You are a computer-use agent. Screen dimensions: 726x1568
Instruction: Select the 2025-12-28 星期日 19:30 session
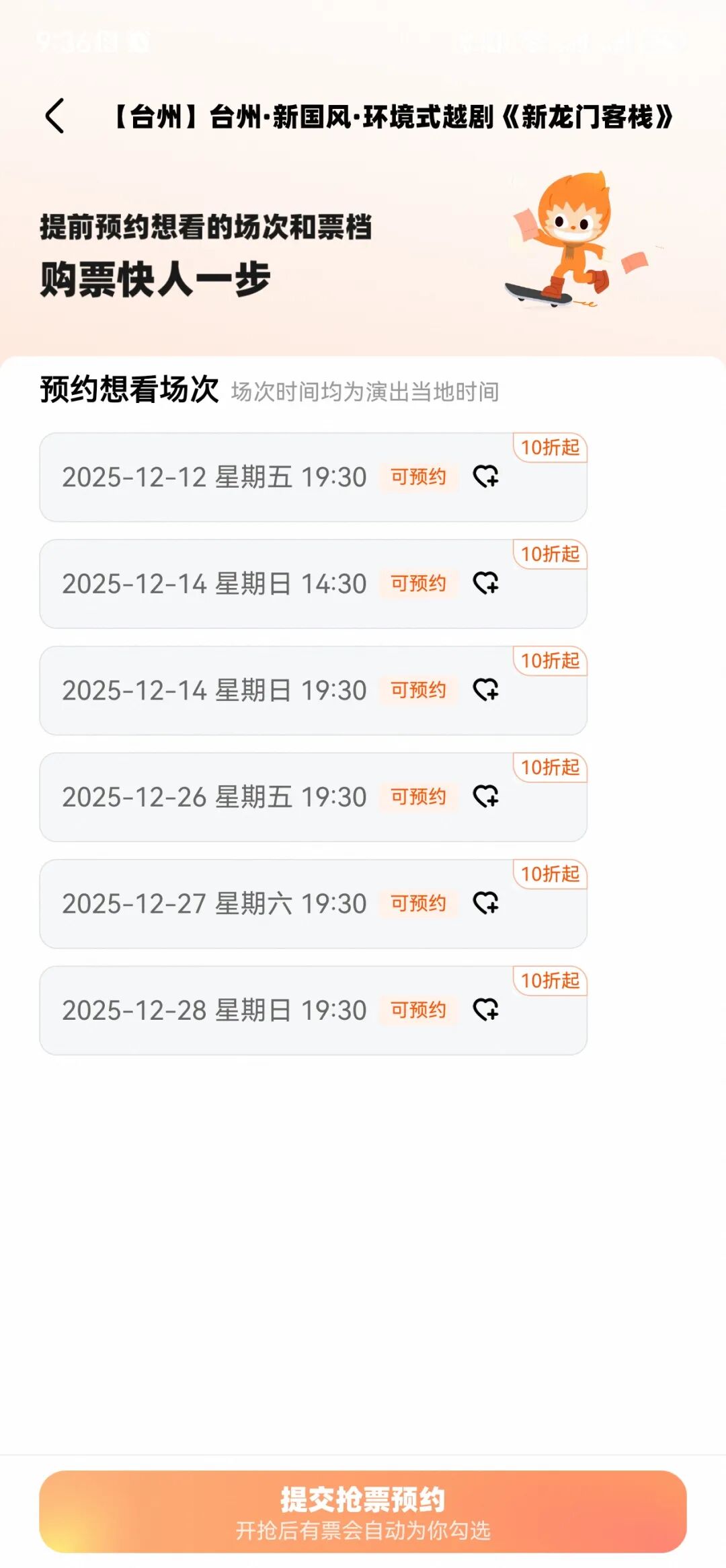pyautogui.click(x=313, y=1010)
